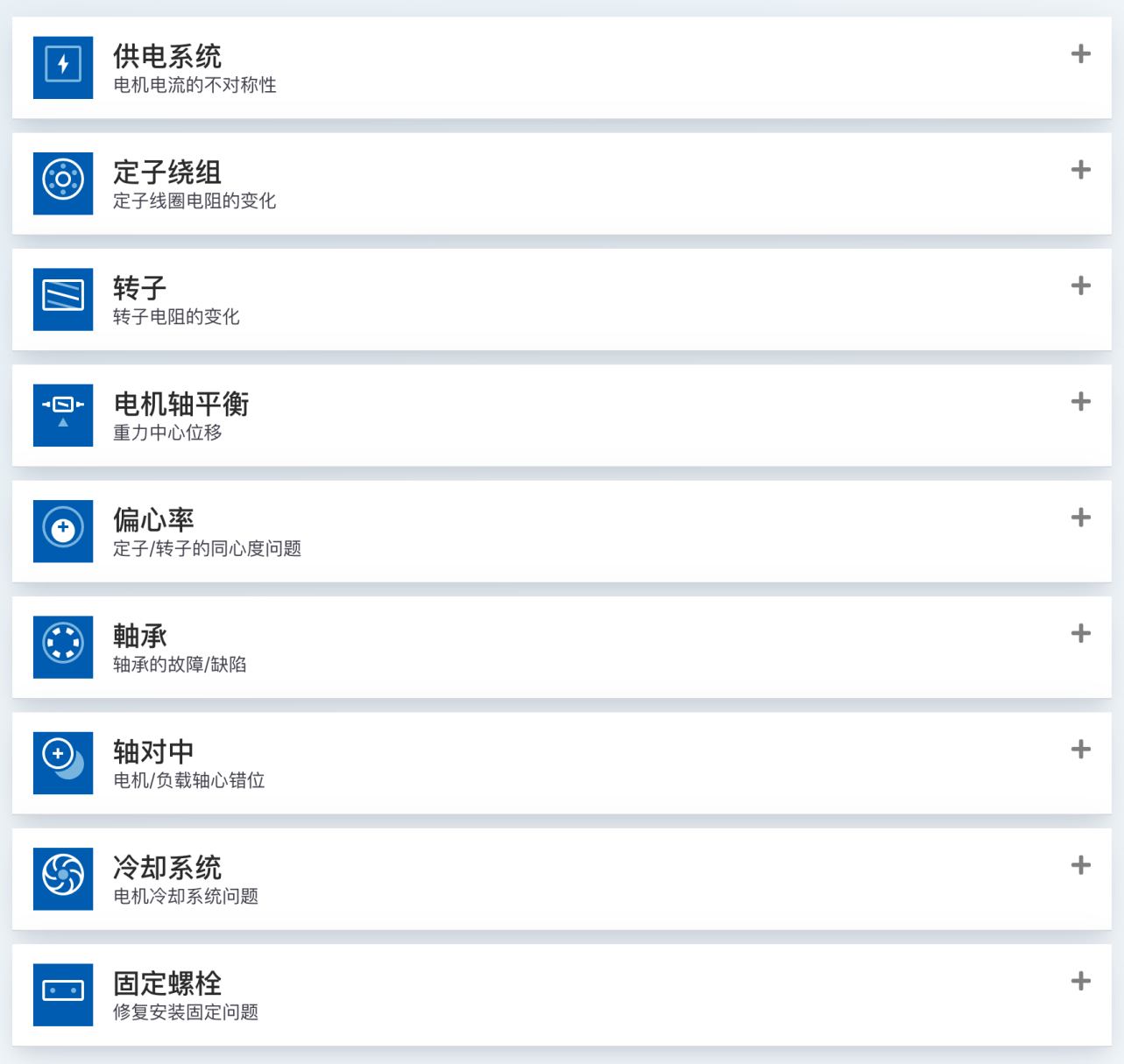Expand the 固定螺栓 section
The width and height of the screenshot is (1124, 1064).
[x=1080, y=981]
